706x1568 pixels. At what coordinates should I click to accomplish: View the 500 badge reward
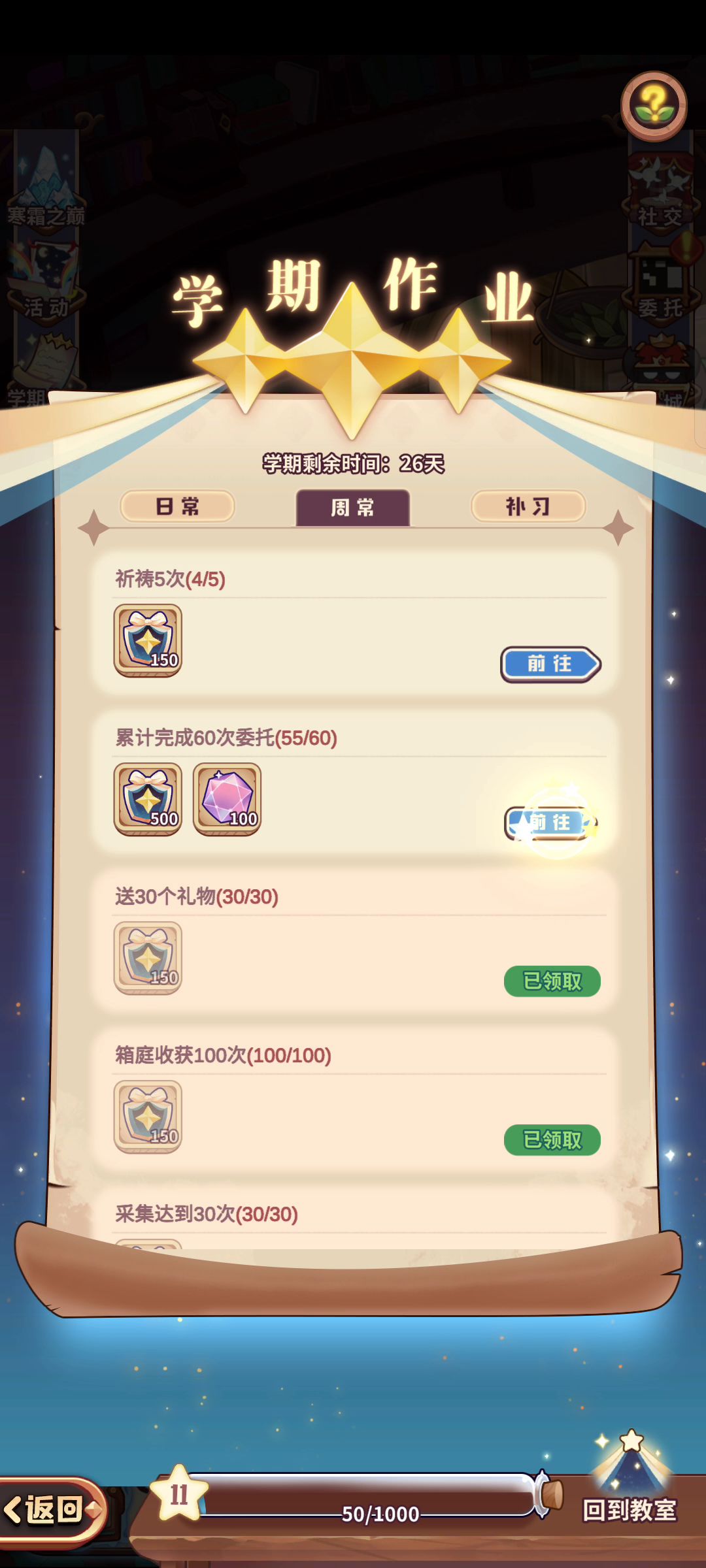pos(148,799)
